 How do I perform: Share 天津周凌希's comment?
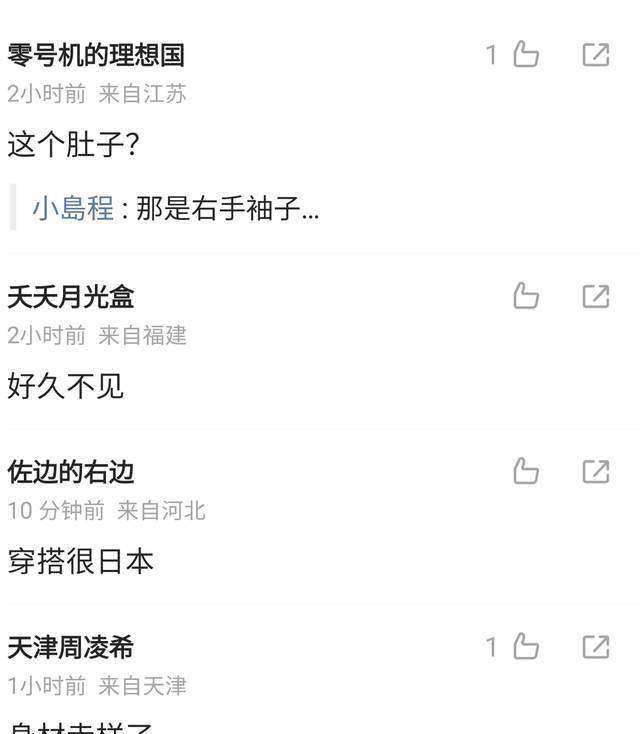point(596,647)
